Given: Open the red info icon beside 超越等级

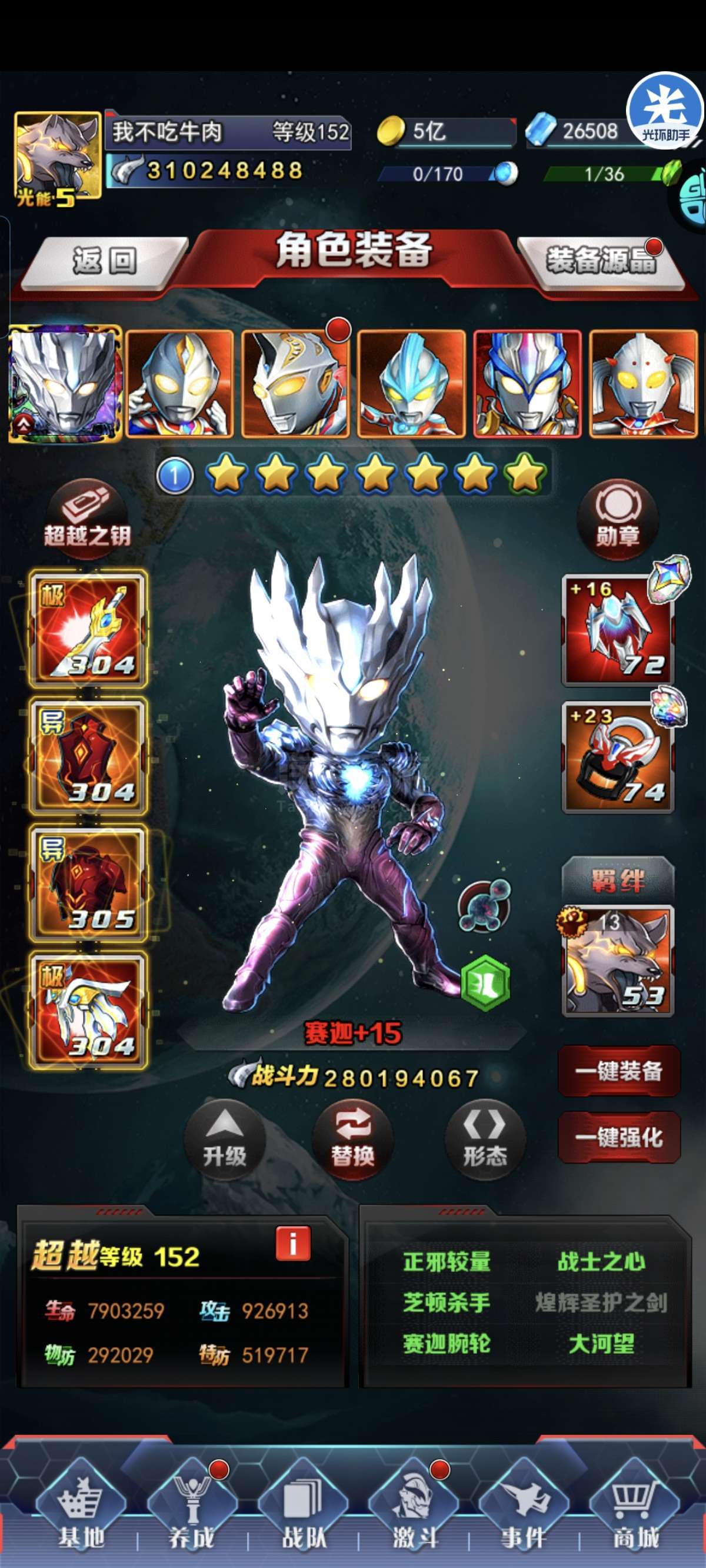Looking at the screenshot, I should [x=293, y=1243].
